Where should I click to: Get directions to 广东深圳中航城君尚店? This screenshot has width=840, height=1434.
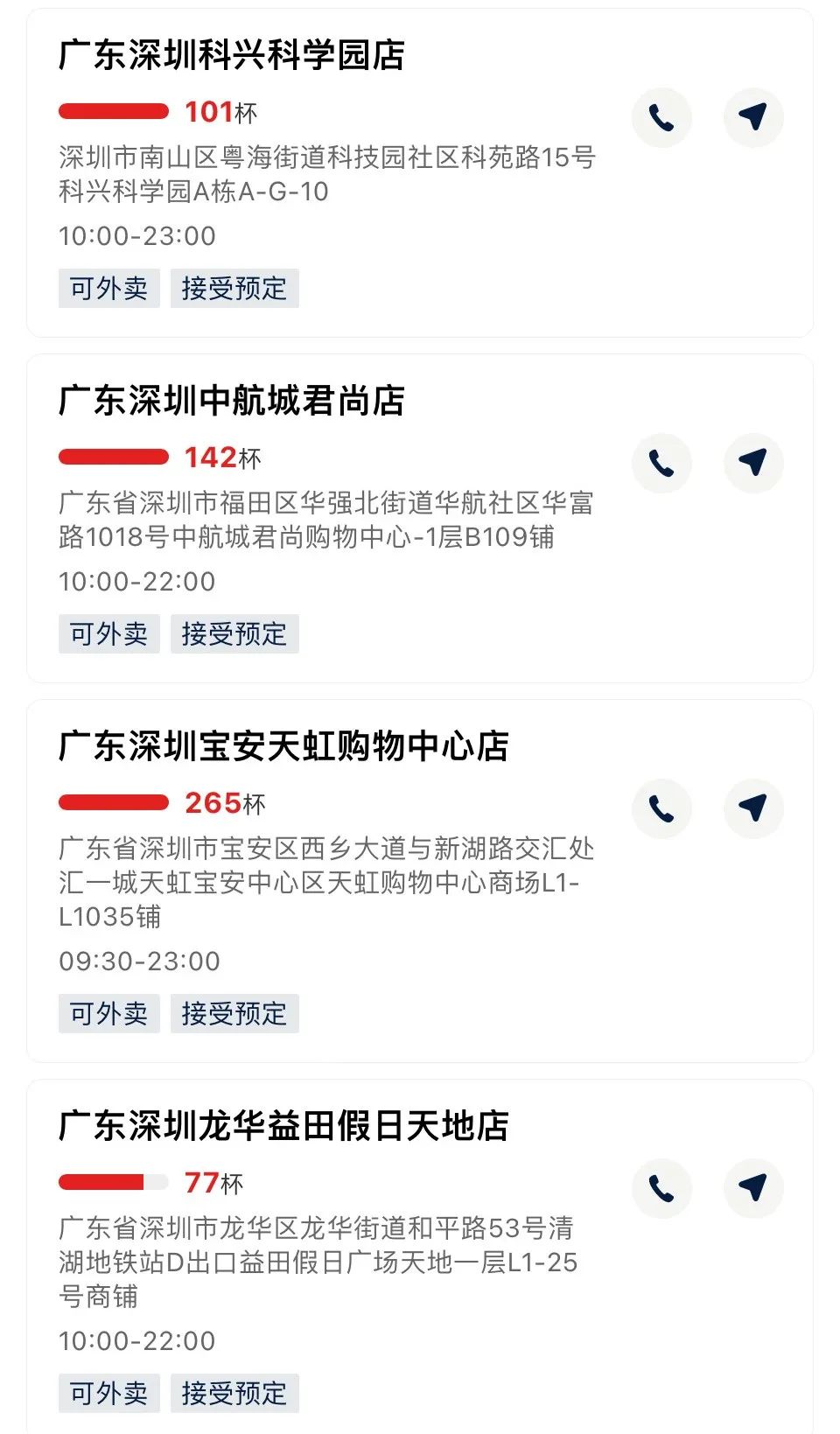pyautogui.click(x=753, y=463)
